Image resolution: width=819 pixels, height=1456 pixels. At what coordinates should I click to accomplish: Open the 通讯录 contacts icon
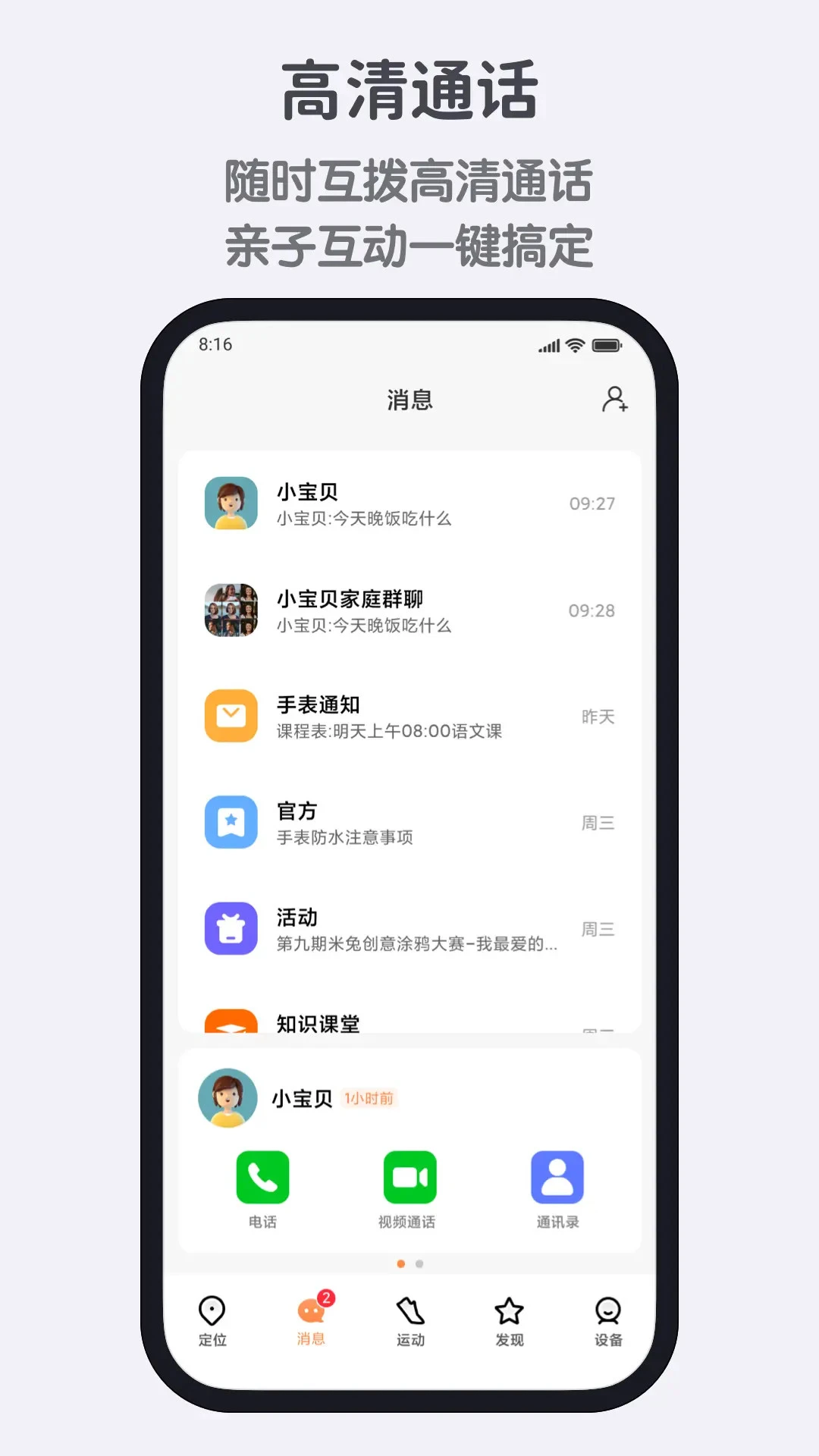(557, 1178)
